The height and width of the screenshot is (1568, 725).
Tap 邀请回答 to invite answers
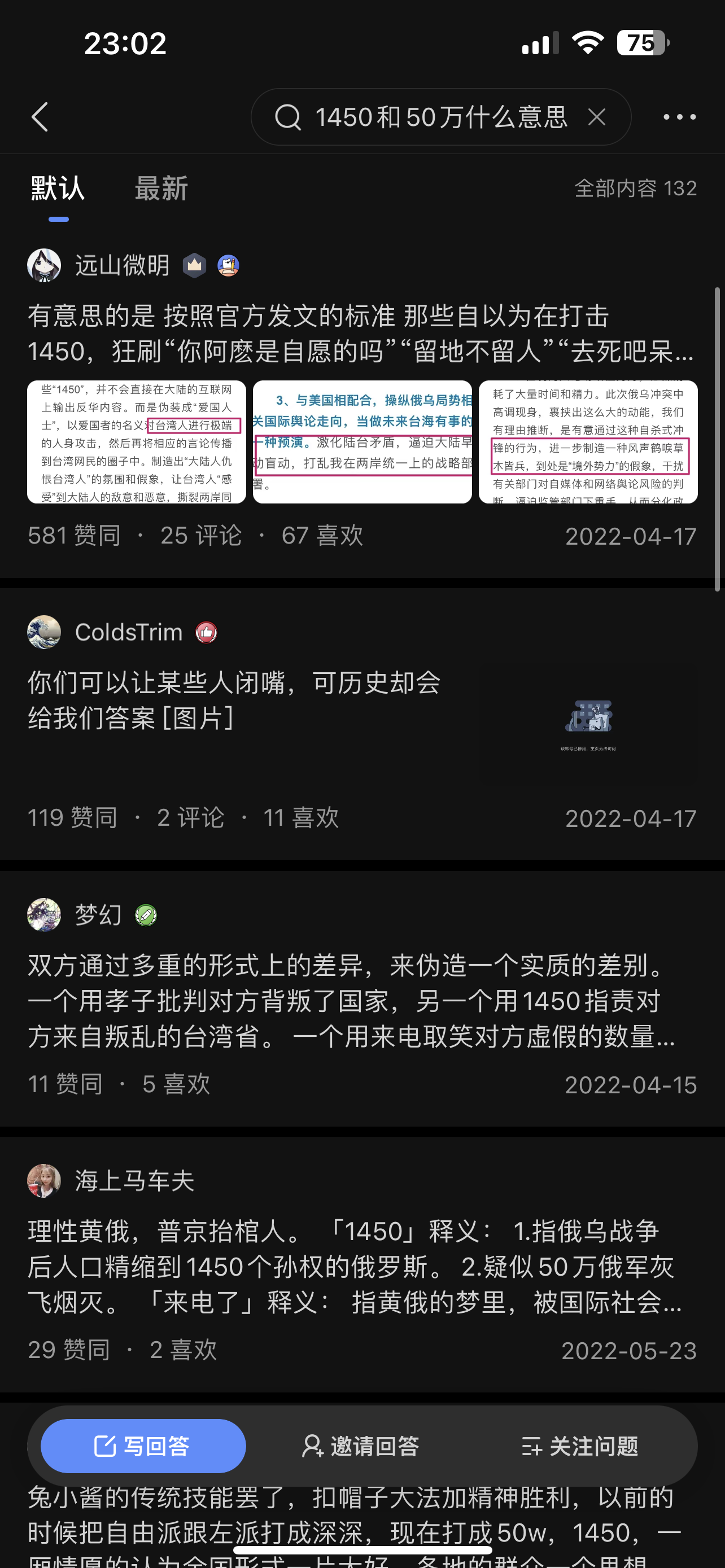pos(361,1446)
